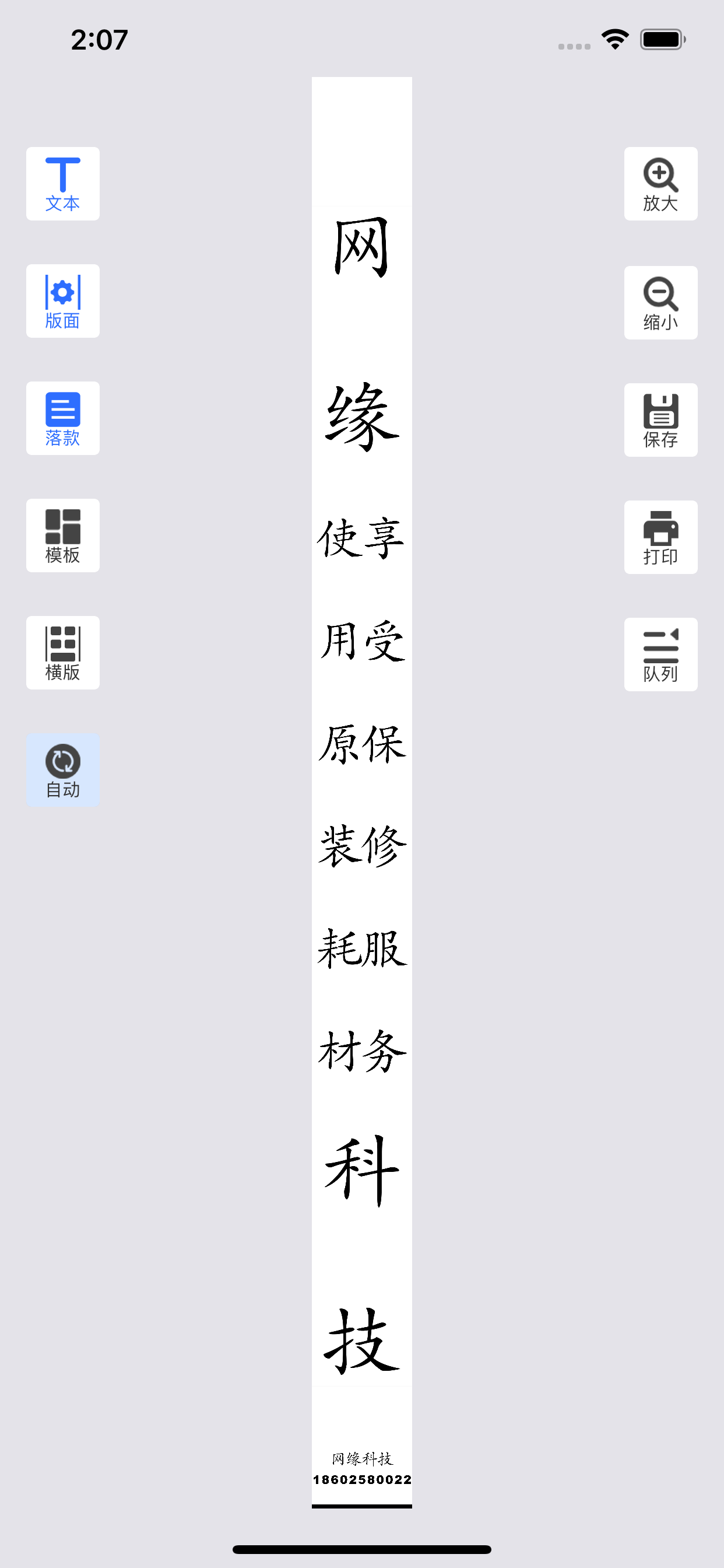Save the banner with the 保存 icon

click(660, 419)
